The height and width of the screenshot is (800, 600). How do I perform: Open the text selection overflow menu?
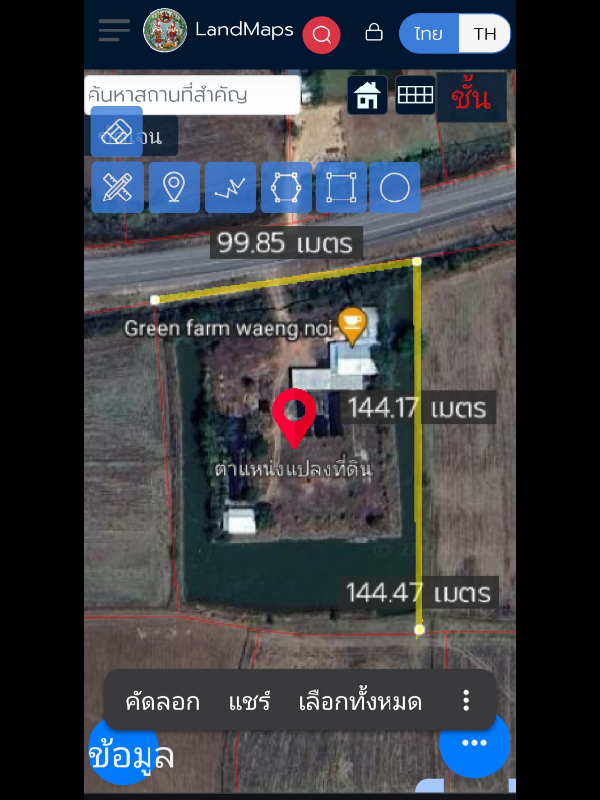[466, 701]
